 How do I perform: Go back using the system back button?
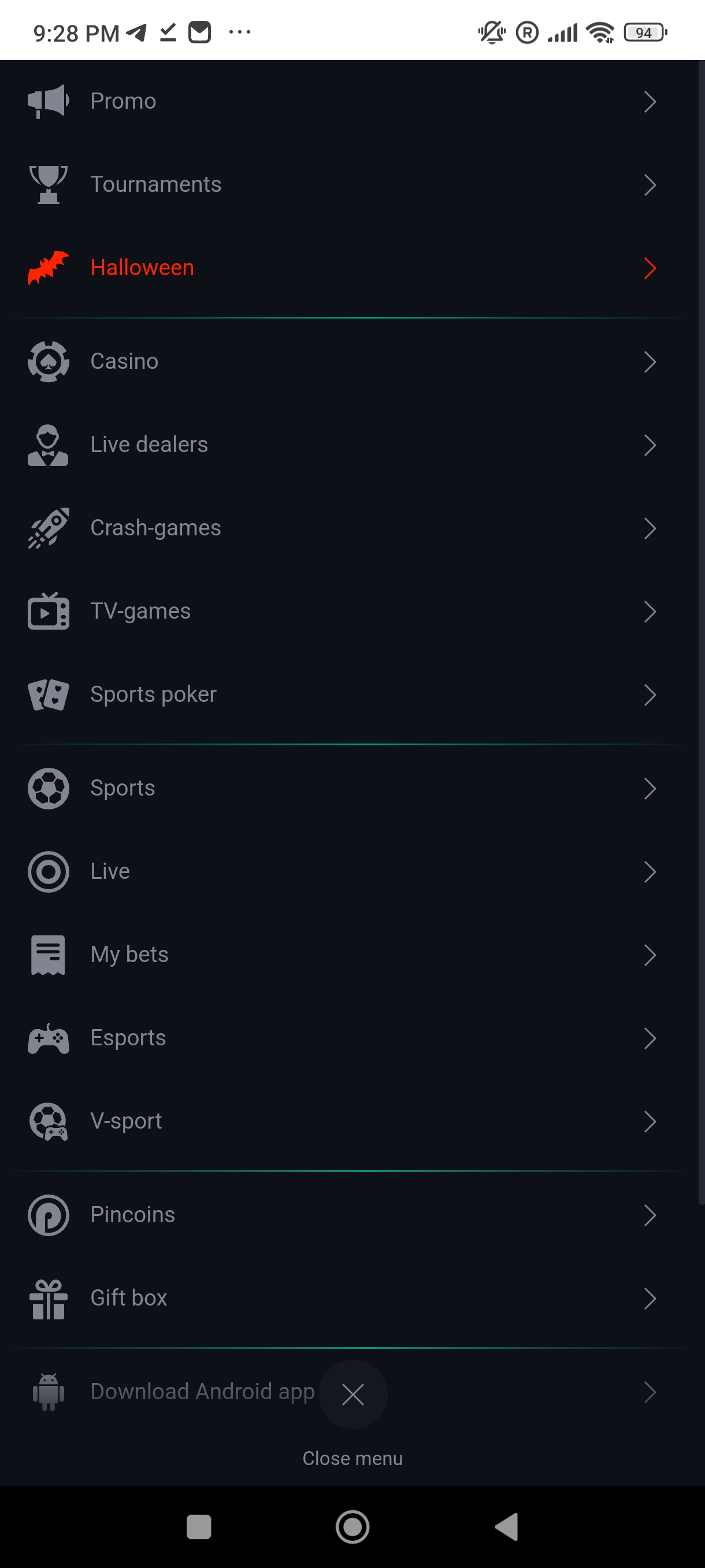click(x=507, y=1526)
